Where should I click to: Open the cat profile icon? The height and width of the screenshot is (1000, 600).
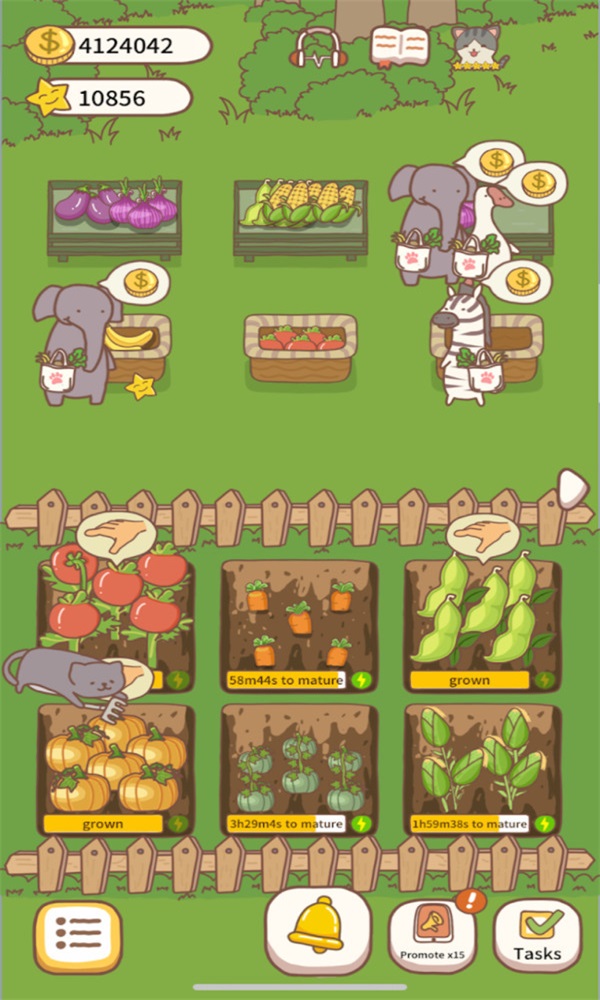coord(475,47)
